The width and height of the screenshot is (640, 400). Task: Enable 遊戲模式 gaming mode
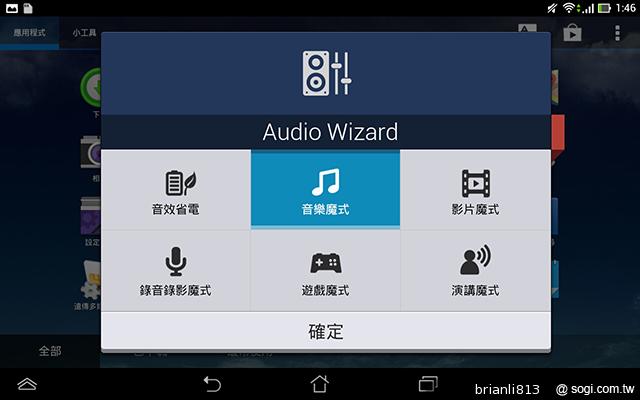(x=325, y=271)
